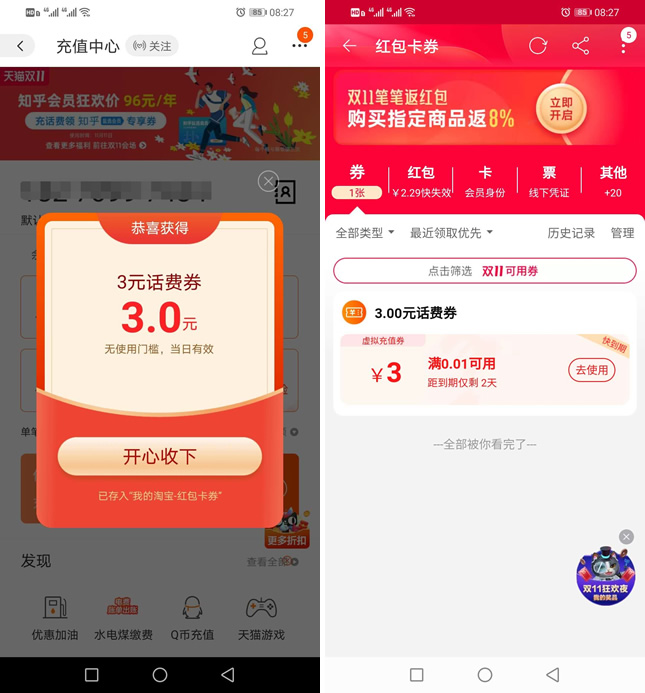Expand the 全部类型 dropdown
Screen dimensions: 645x693
[x=365, y=233]
